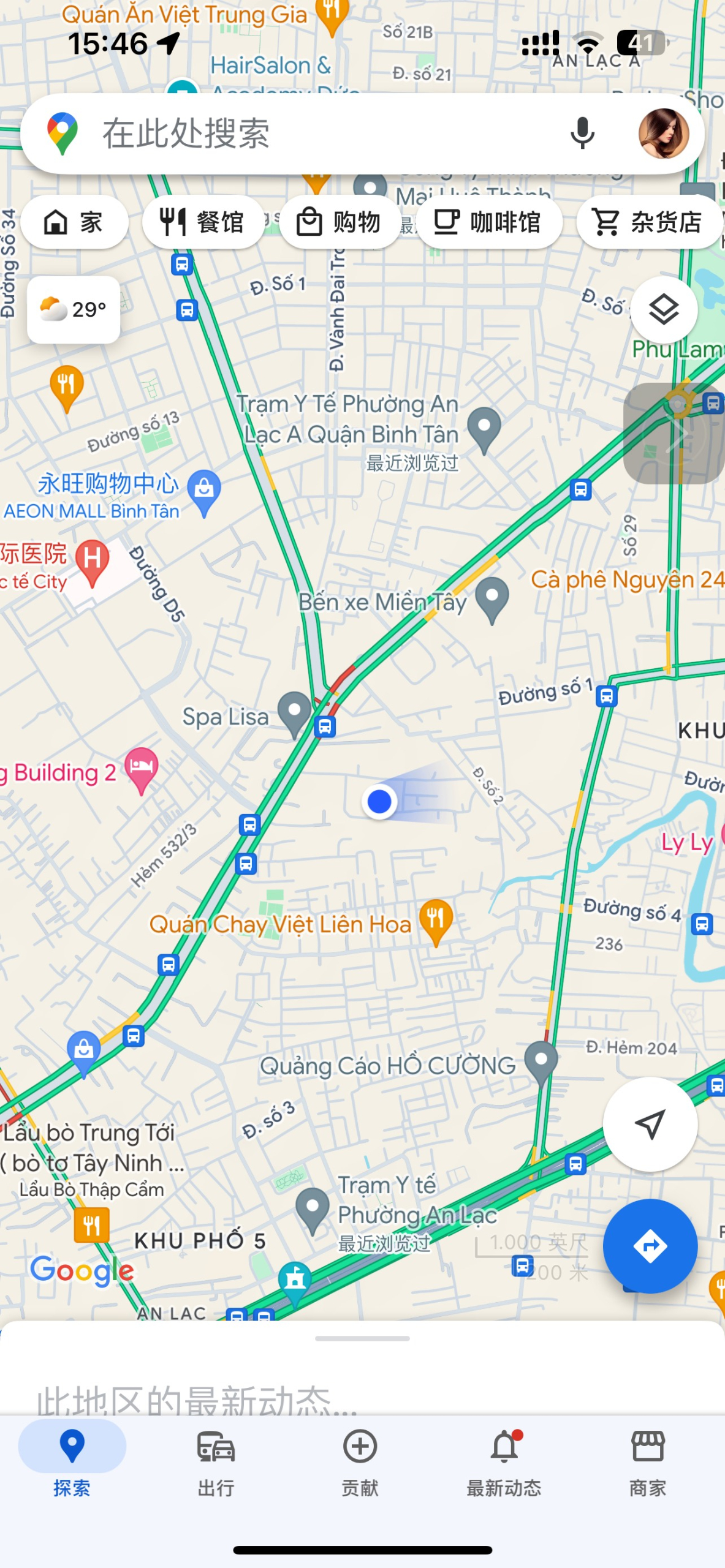725x1568 pixels.
Task: Open the map layers selector
Action: [x=664, y=310]
